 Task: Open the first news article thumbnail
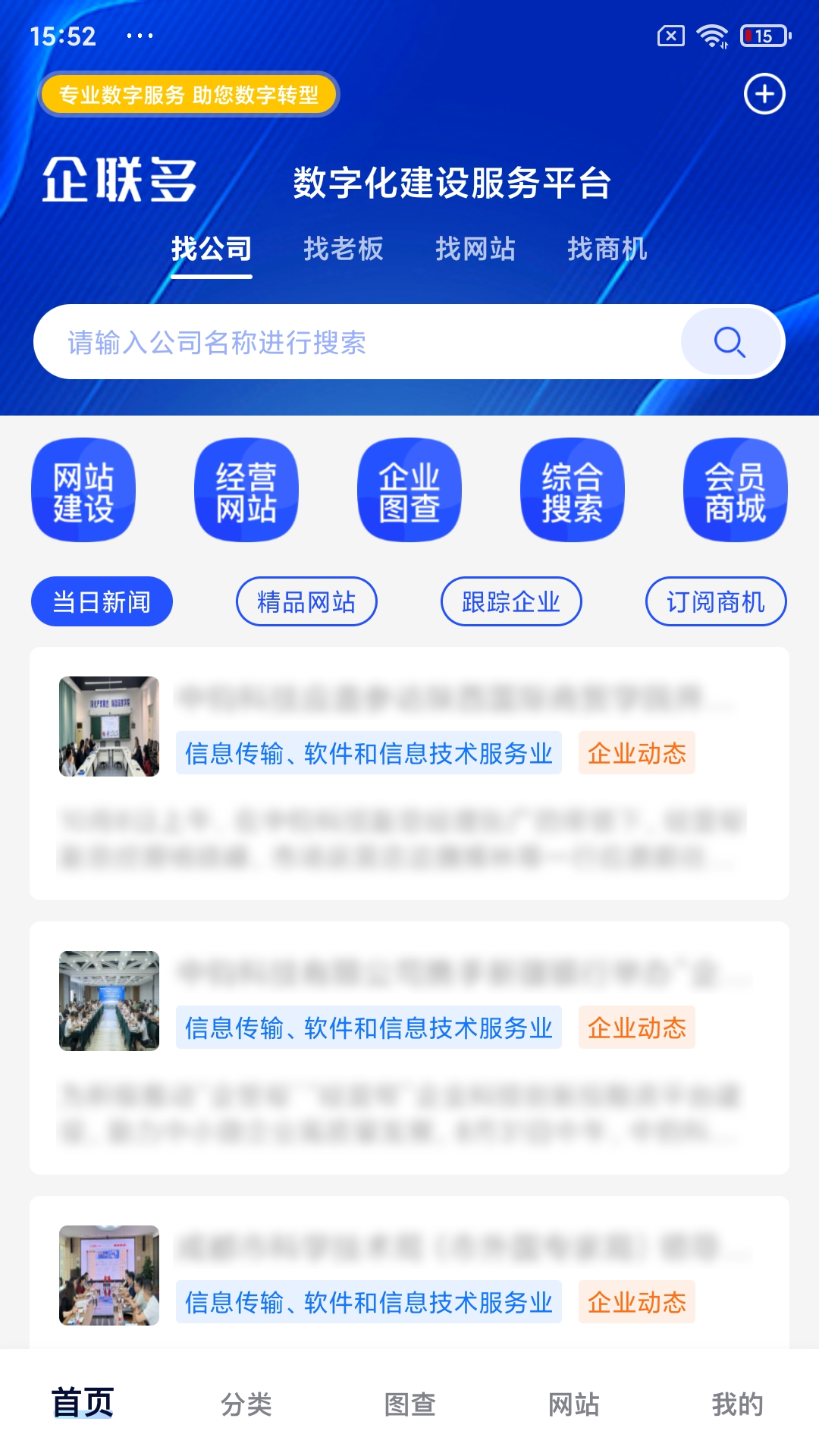tap(111, 728)
